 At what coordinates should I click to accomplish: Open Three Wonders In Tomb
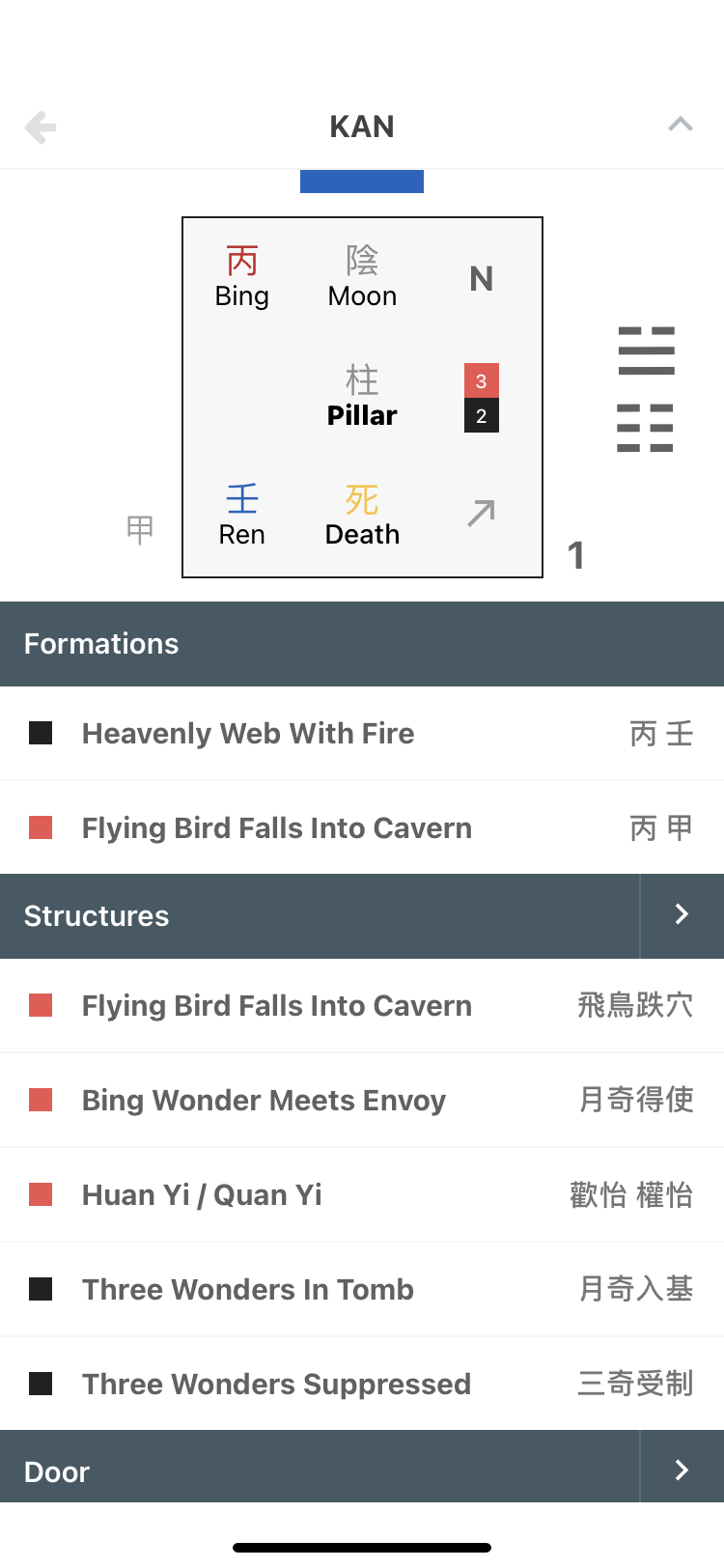[361, 1290]
